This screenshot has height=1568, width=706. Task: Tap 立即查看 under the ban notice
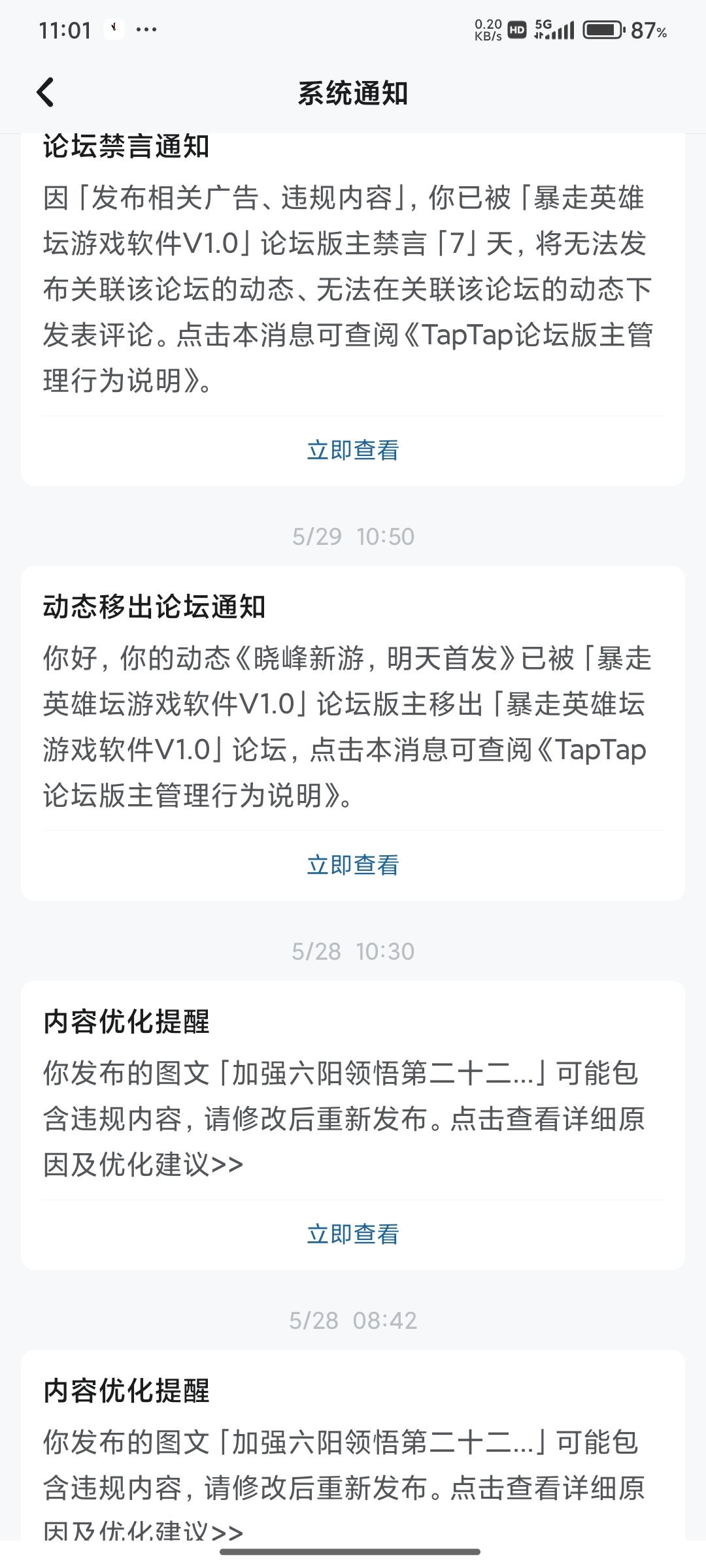tap(353, 449)
